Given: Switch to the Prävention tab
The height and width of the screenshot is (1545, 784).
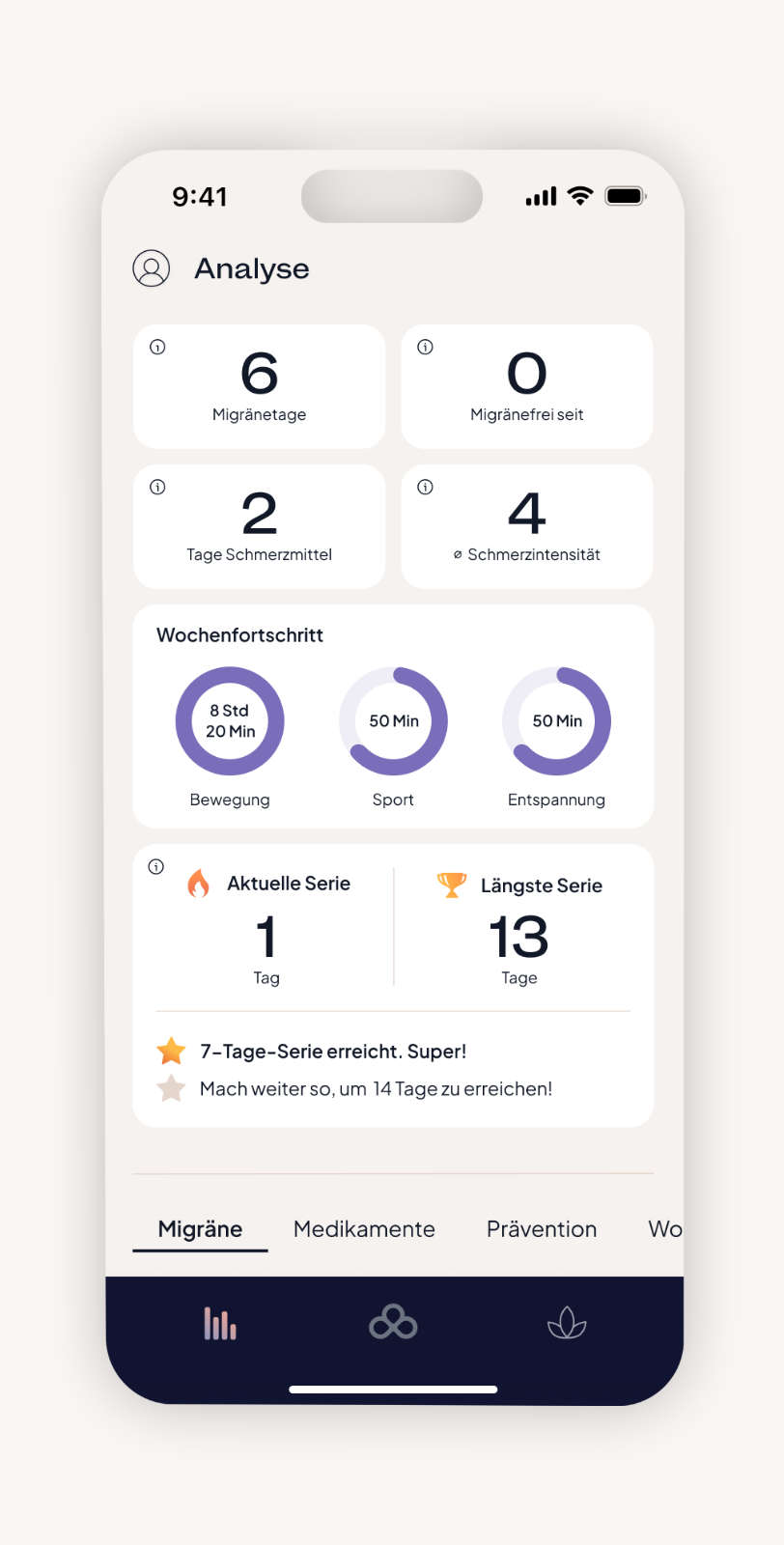Looking at the screenshot, I should pyautogui.click(x=541, y=1229).
